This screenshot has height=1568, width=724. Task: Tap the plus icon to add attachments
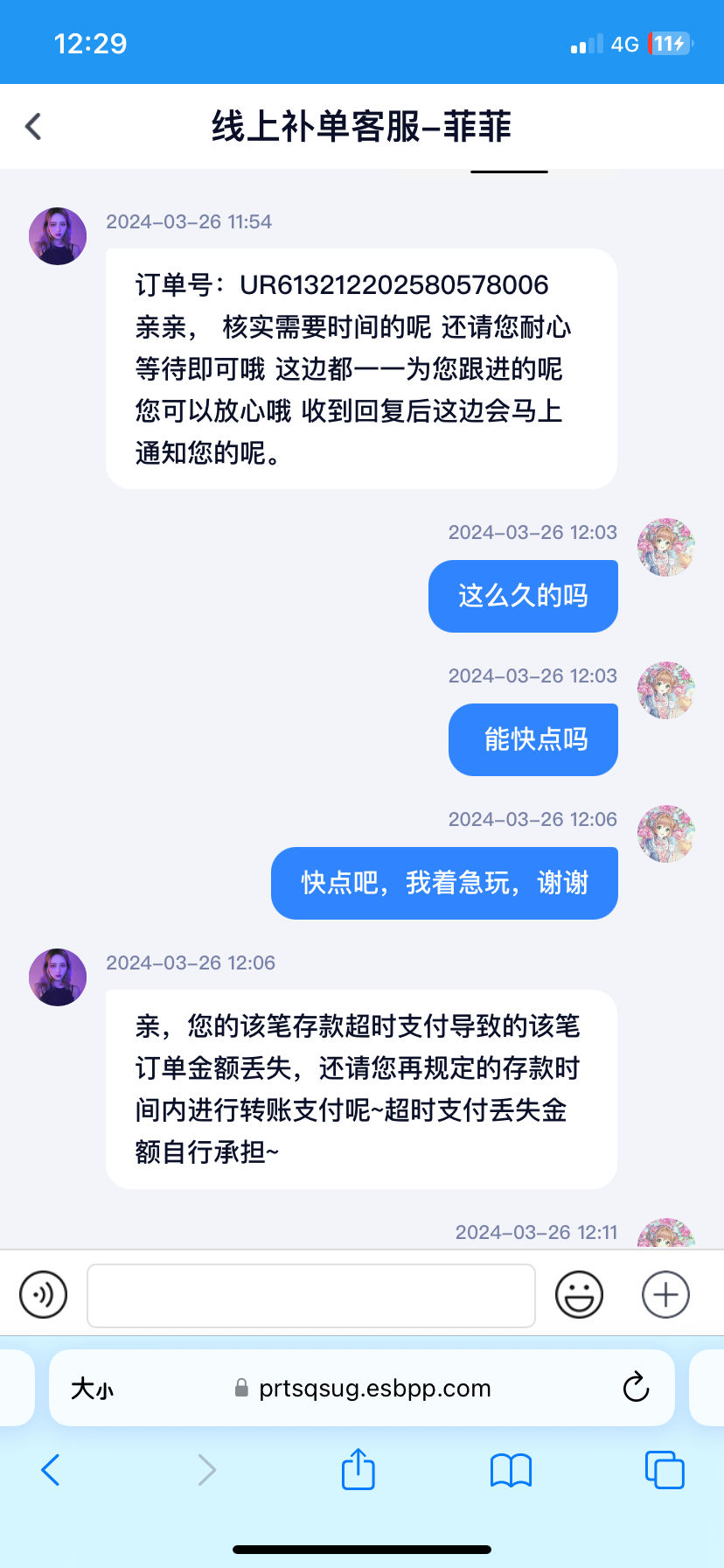click(x=665, y=1294)
